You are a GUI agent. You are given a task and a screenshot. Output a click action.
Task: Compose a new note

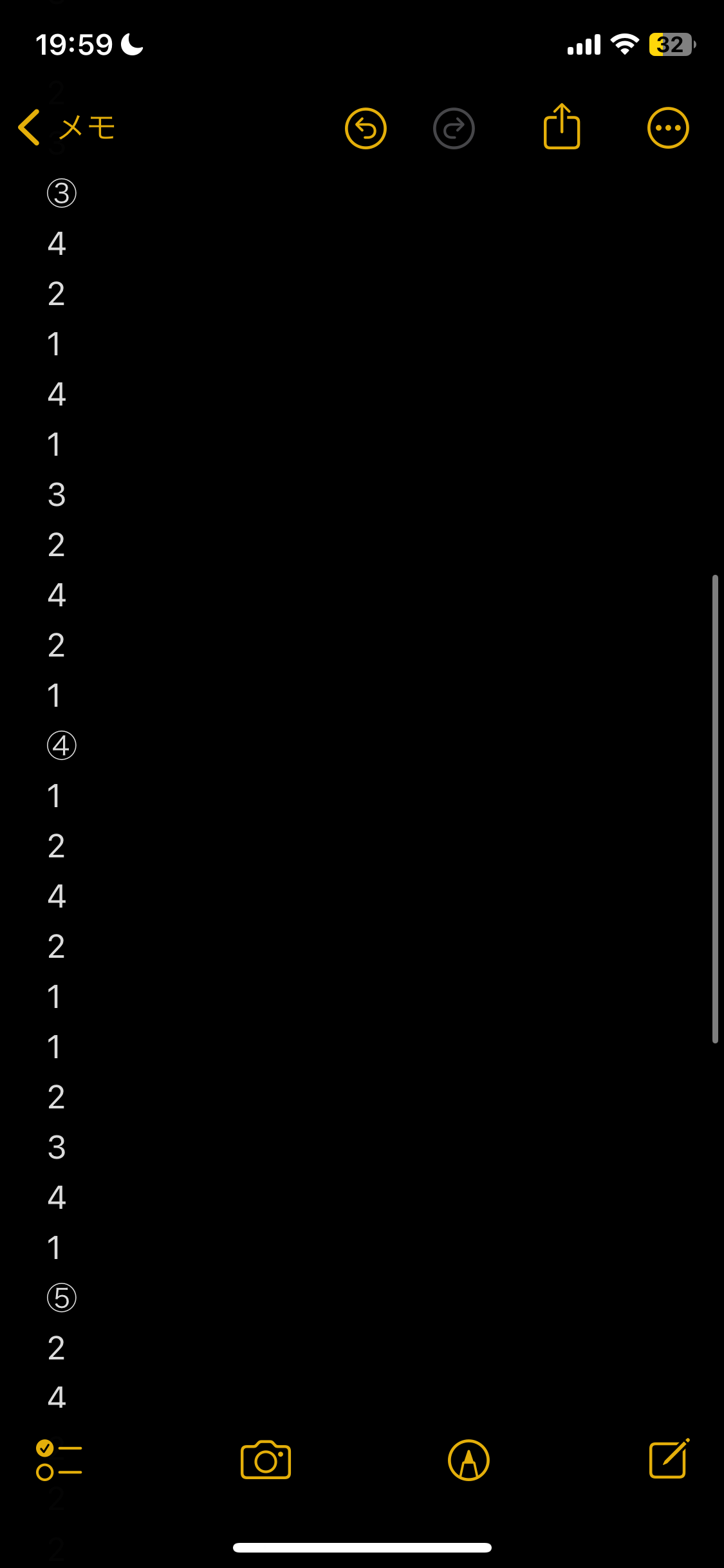coord(669,1459)
